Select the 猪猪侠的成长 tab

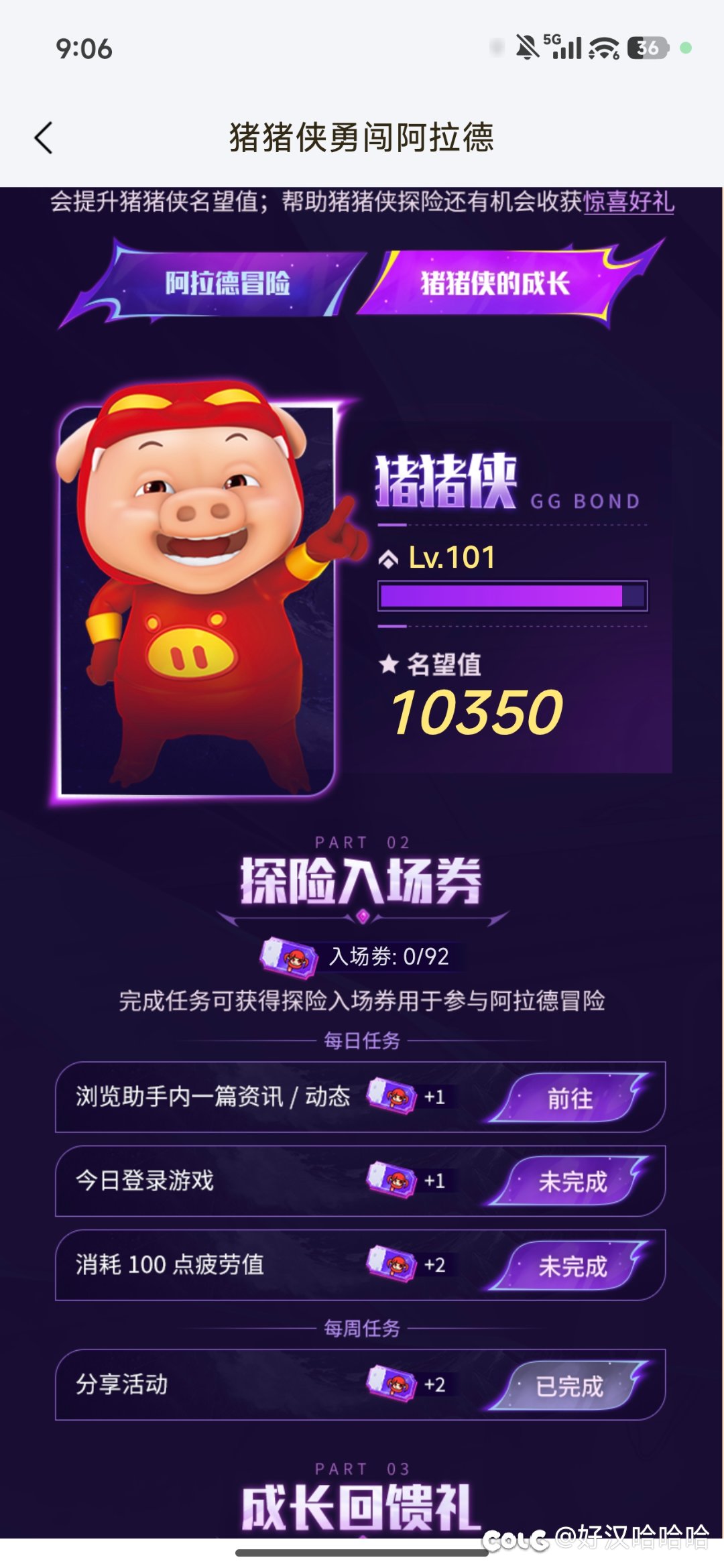coord(495,284)
